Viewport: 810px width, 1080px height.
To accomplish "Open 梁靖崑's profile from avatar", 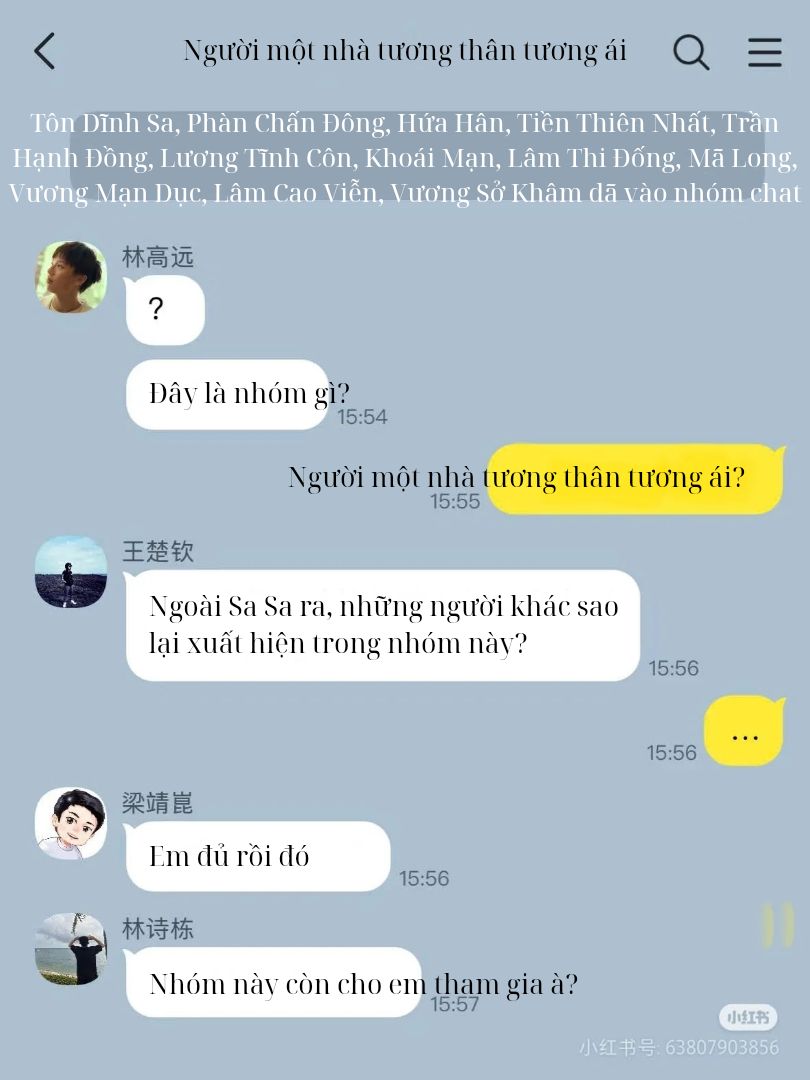I will 71,823.
